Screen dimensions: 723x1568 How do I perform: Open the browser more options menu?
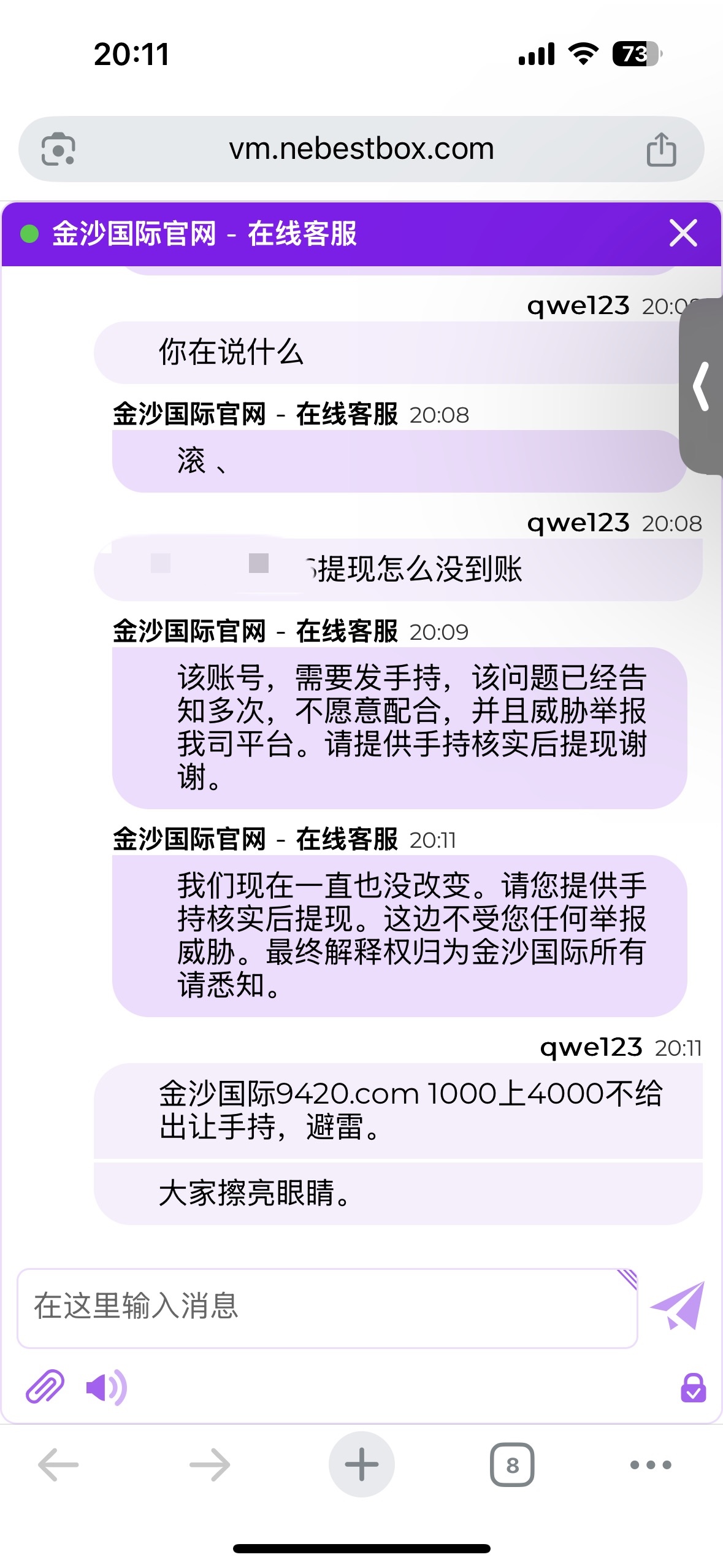(x=651, y=1465)
